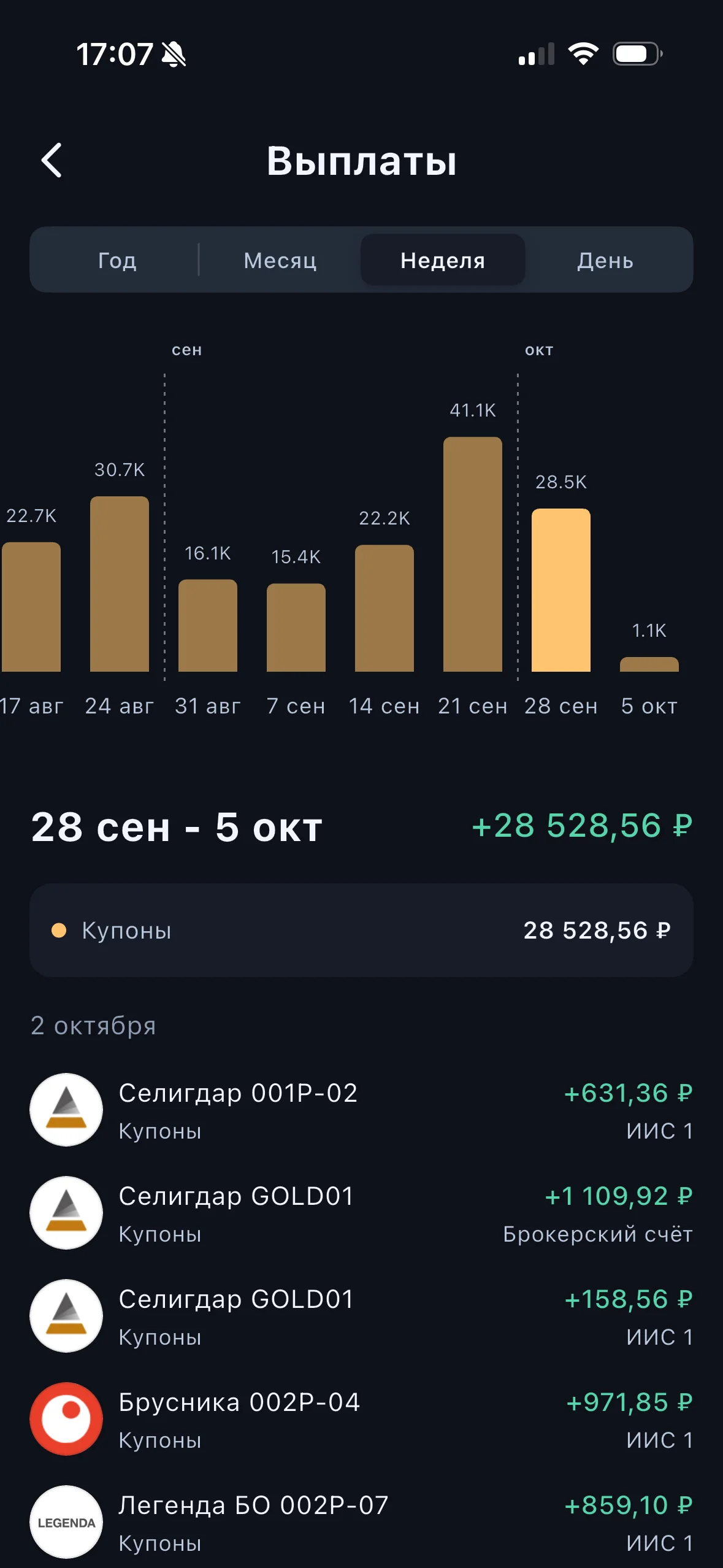Select the highlighted 28 сен bar
Viewport: 723px width, 1568px height.
tap(561, 590)
